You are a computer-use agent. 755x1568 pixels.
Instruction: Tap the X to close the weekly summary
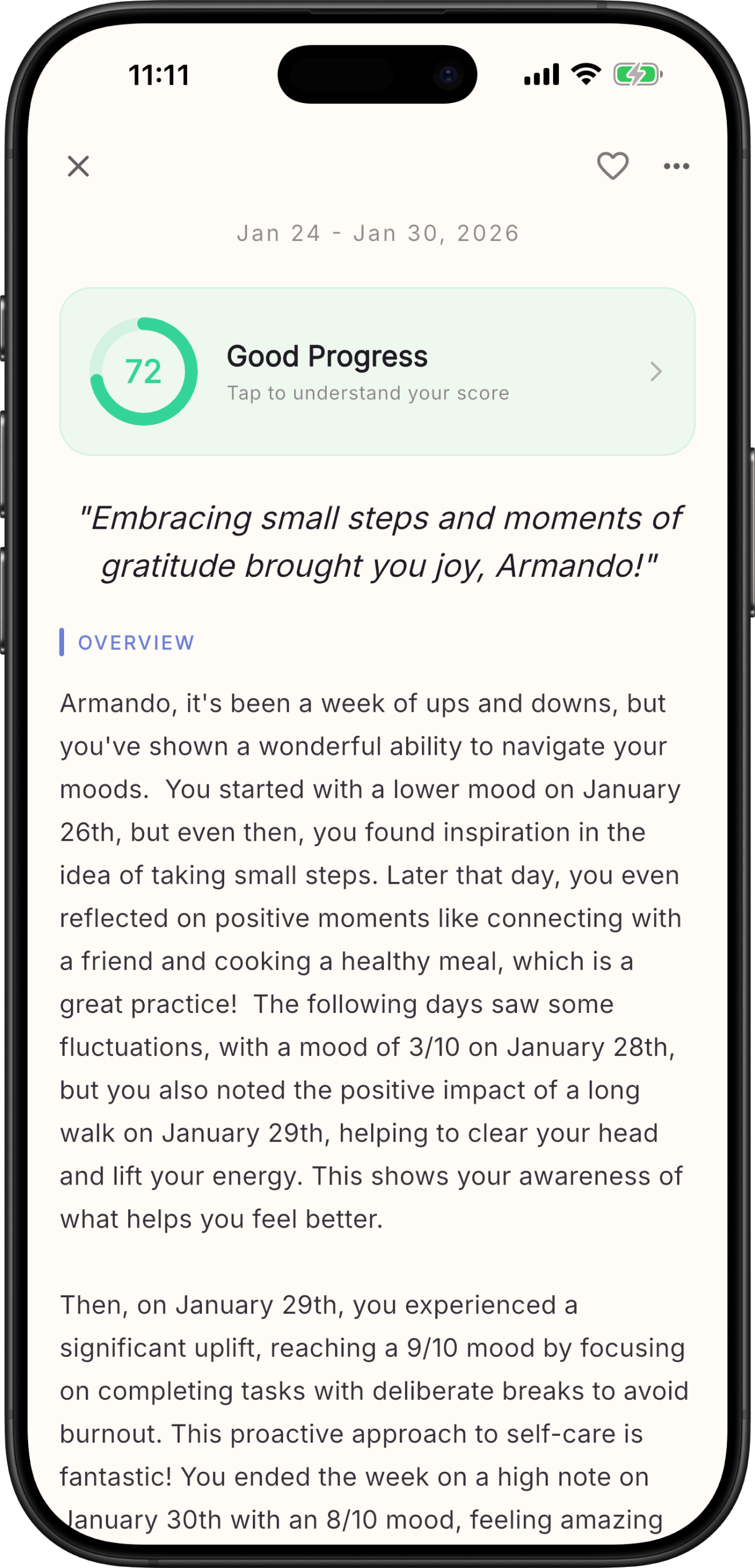coord(78,165)
